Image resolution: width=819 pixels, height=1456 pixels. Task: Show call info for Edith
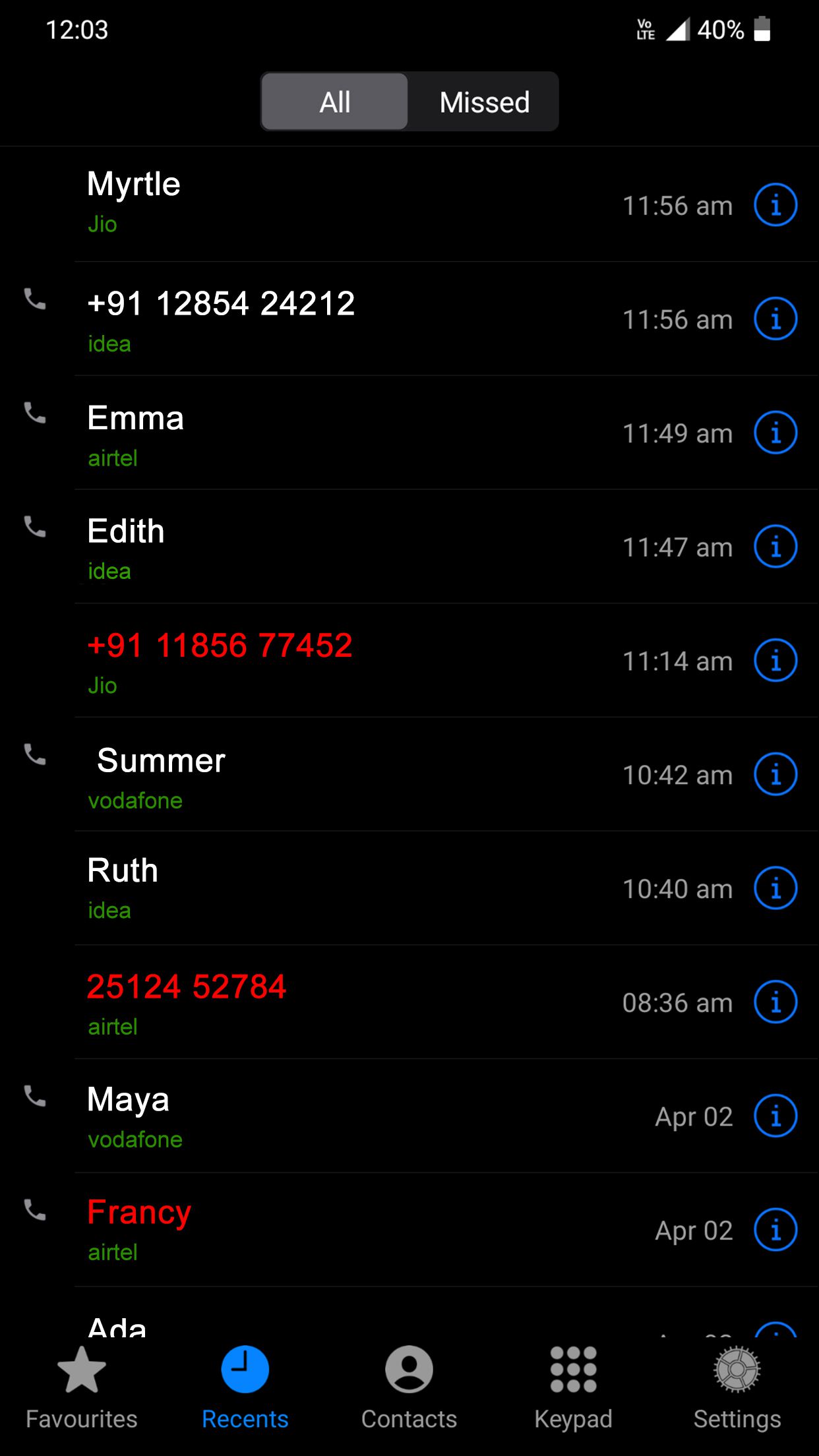[775, 547]
